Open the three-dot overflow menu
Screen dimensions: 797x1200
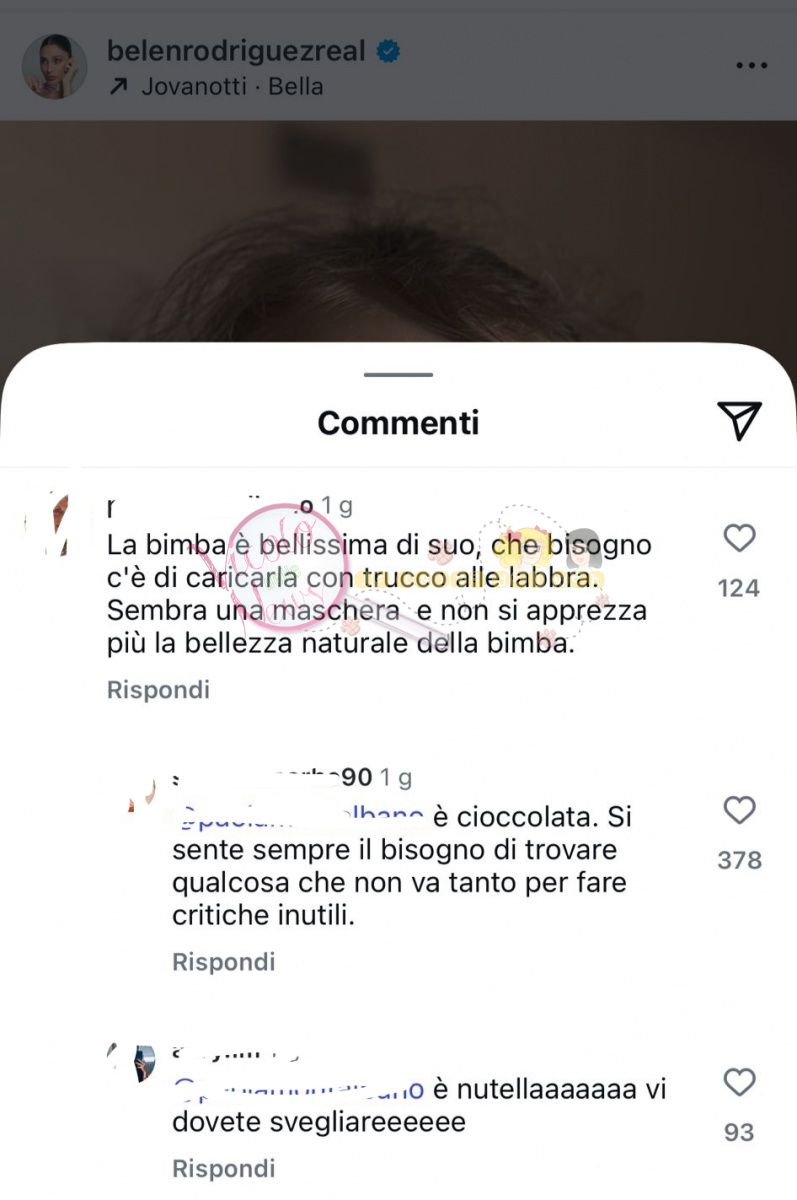(750, 66)
